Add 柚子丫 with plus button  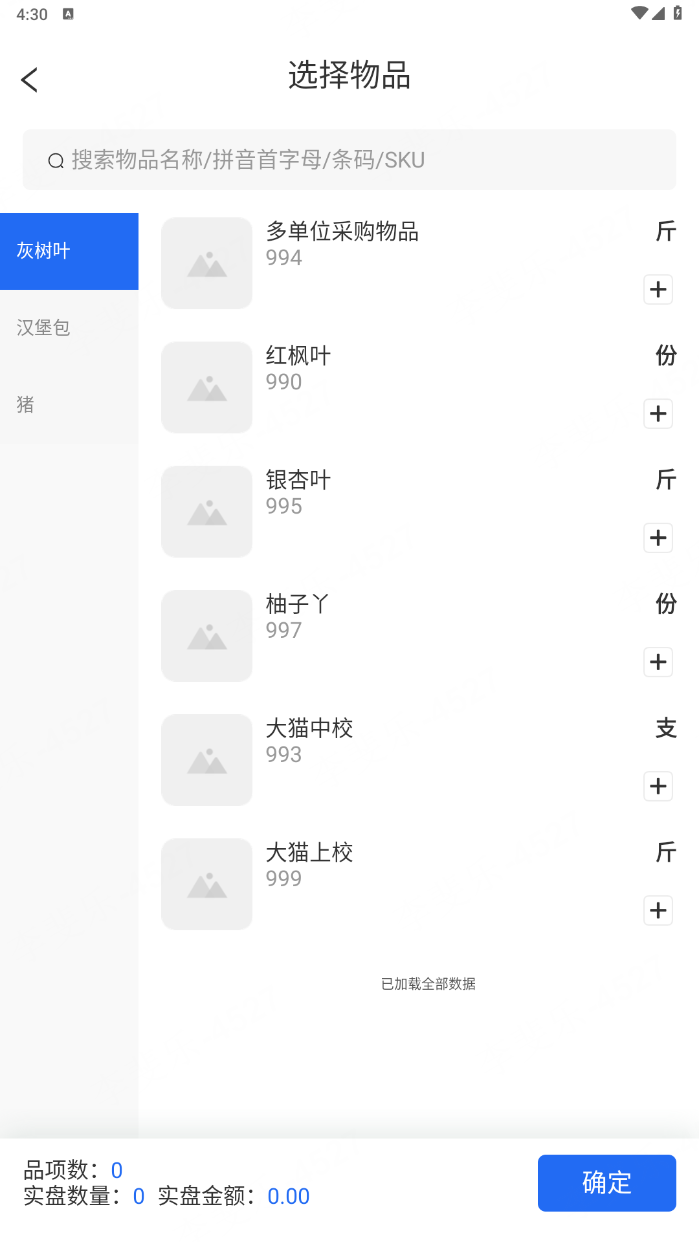[658, 662]
